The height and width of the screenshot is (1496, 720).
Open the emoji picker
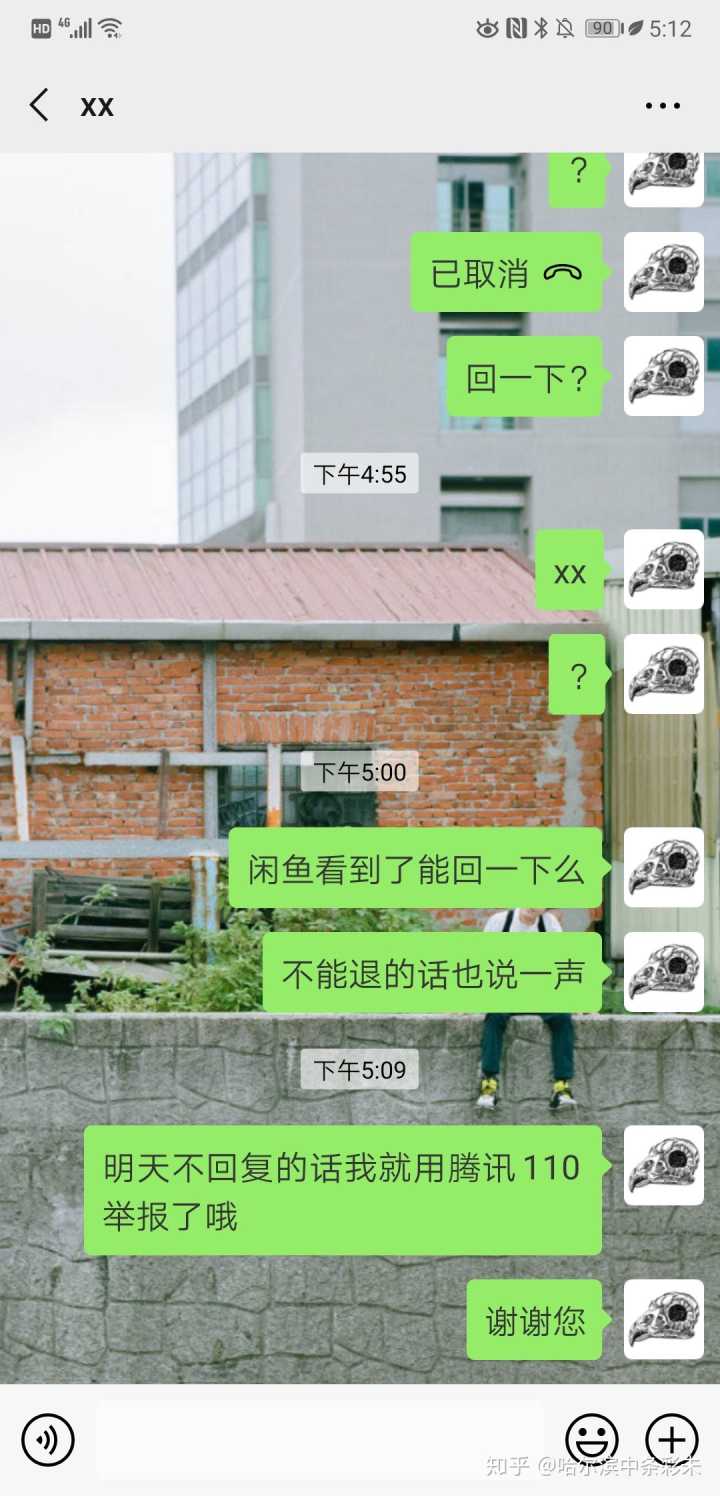592,1440
